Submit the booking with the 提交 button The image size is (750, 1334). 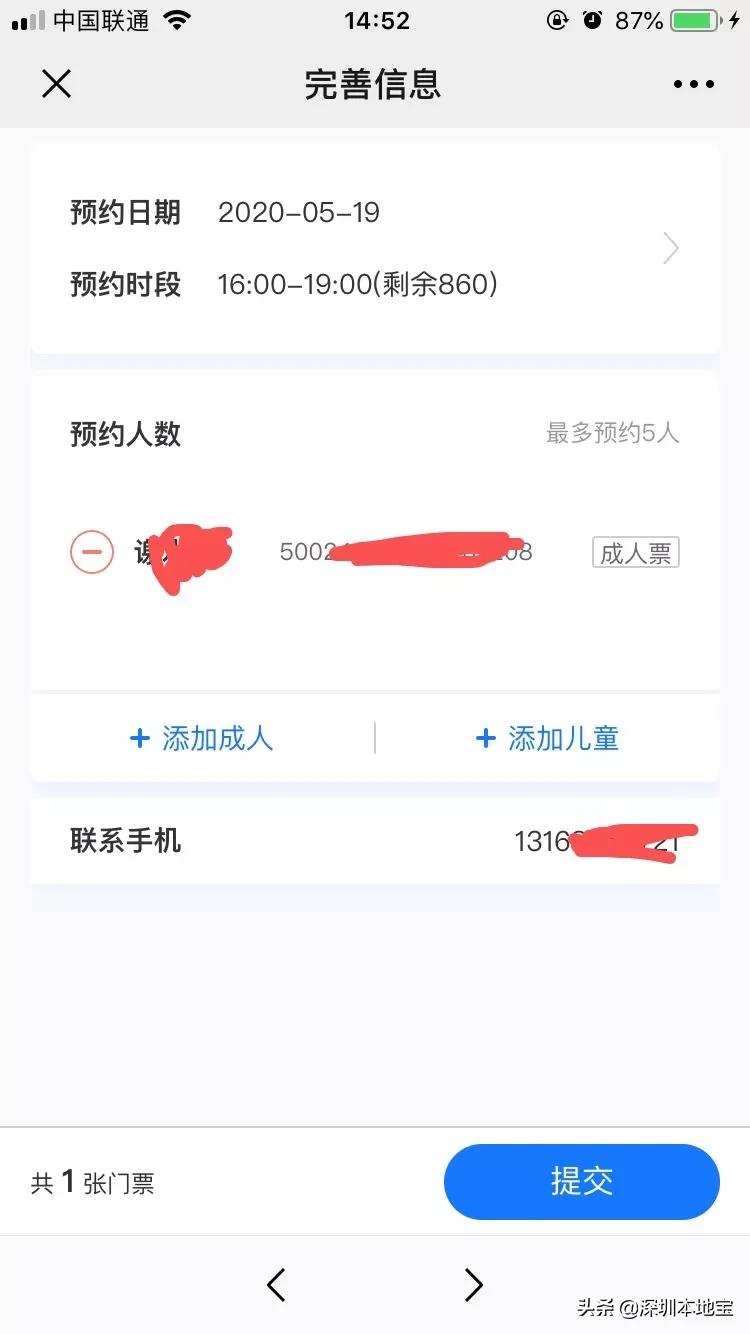(581, 1181)
